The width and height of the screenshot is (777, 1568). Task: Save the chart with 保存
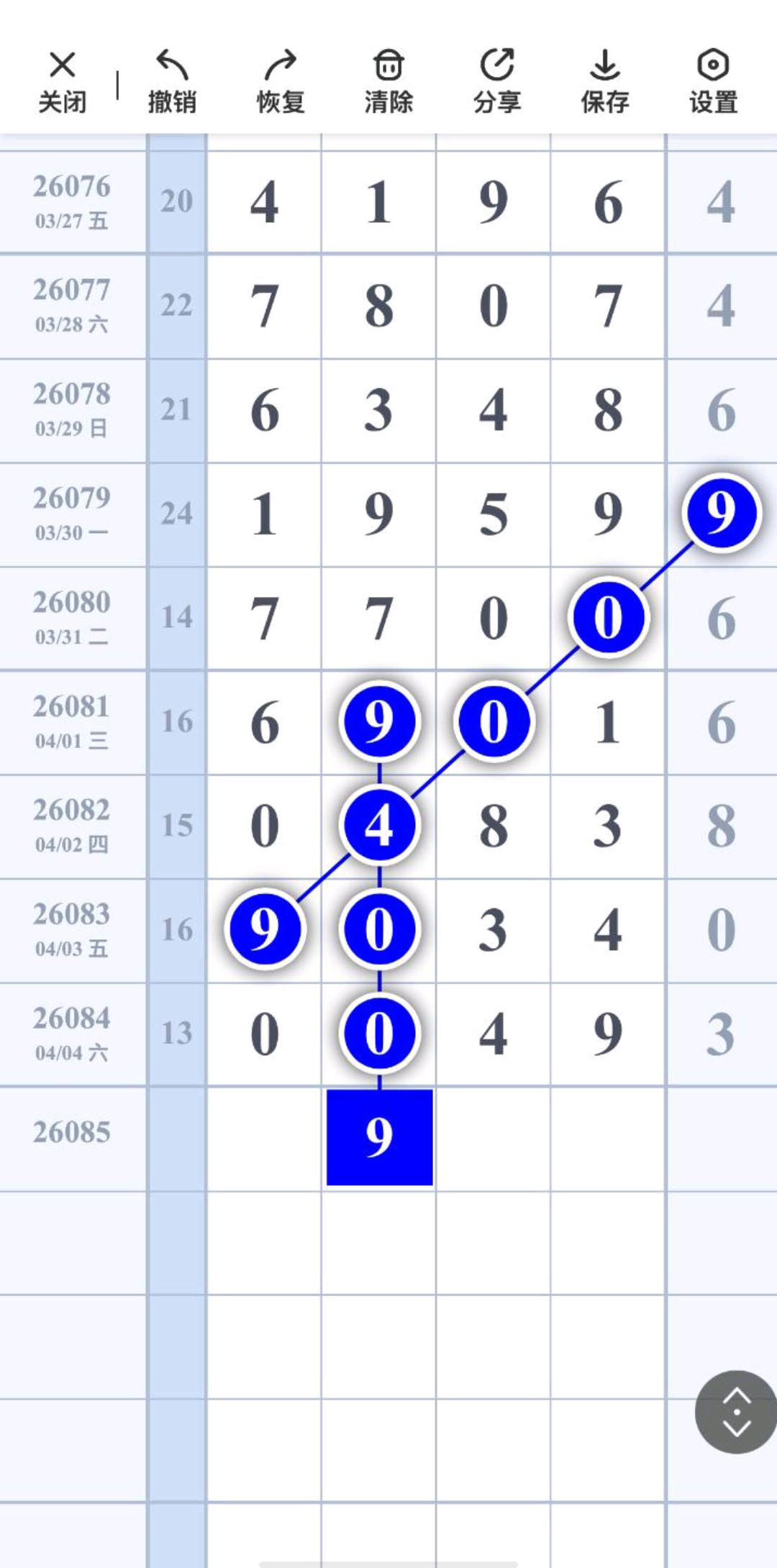click(605, 81)
